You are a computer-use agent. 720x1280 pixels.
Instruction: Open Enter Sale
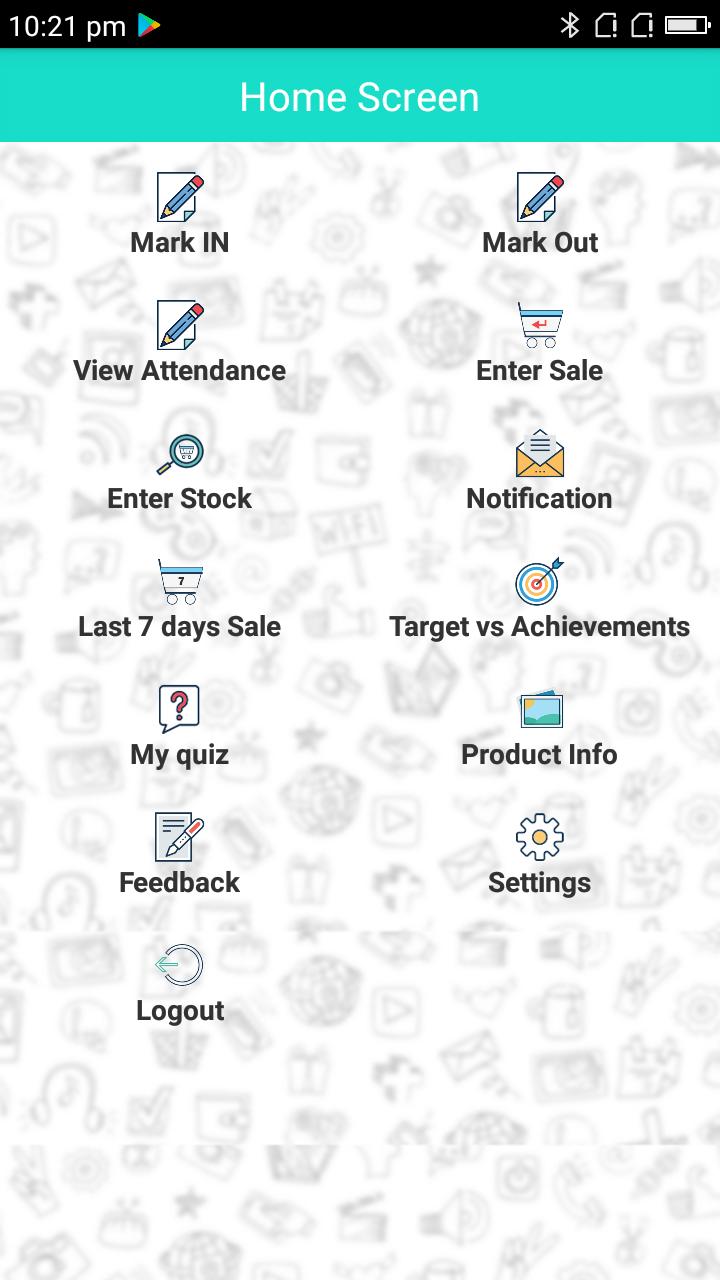click(540, 342)
